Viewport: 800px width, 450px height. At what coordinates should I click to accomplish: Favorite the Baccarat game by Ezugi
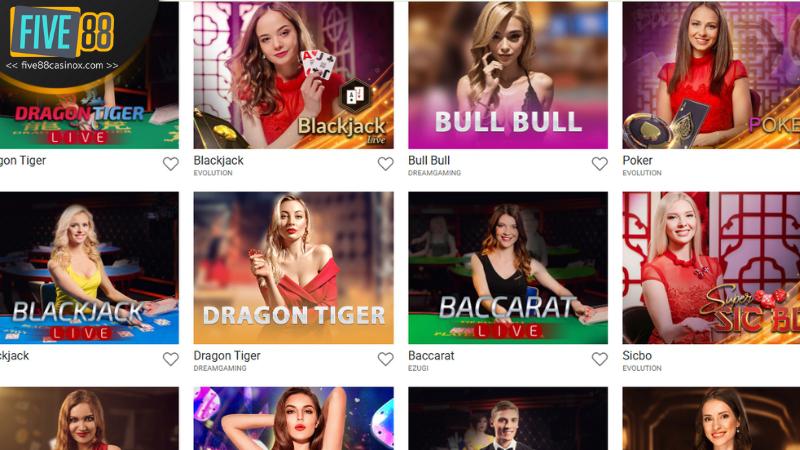pos(599,359)
